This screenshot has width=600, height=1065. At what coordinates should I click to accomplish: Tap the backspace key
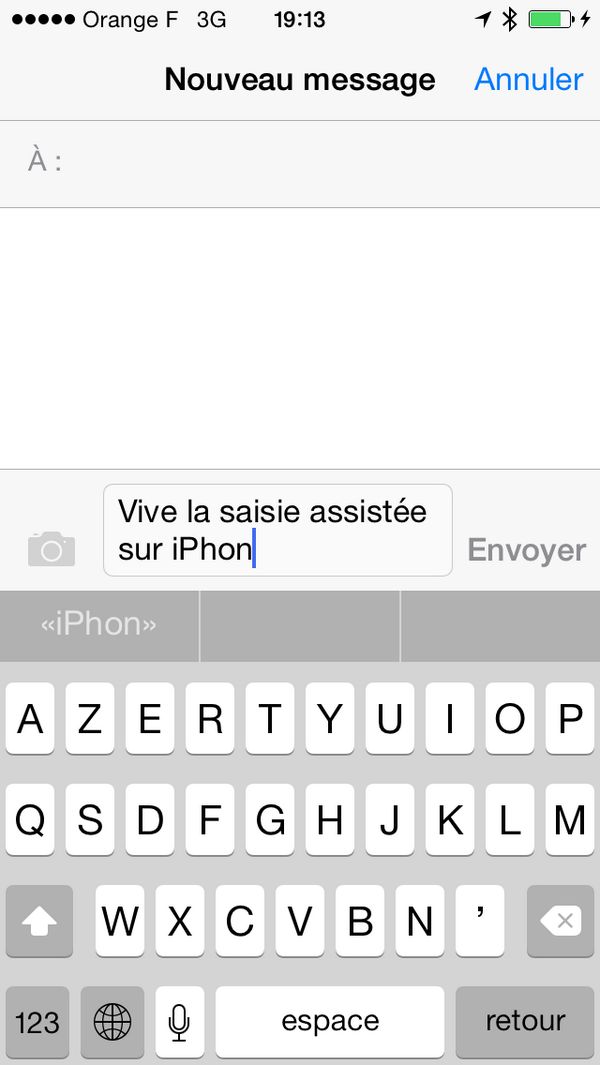(560, 920)
